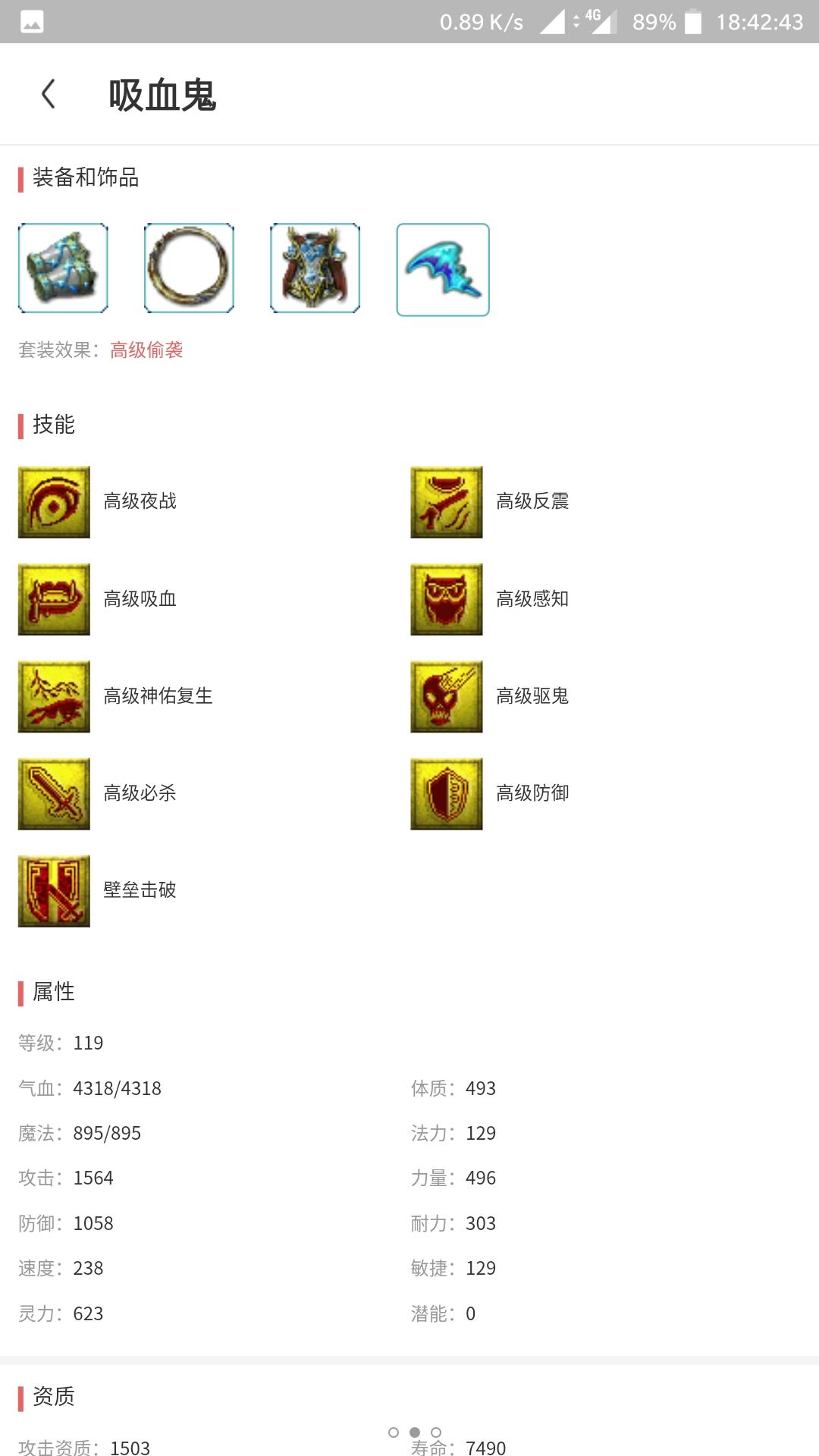View the 高级反震 skill

pyautogui.click(x=447, y=502)
